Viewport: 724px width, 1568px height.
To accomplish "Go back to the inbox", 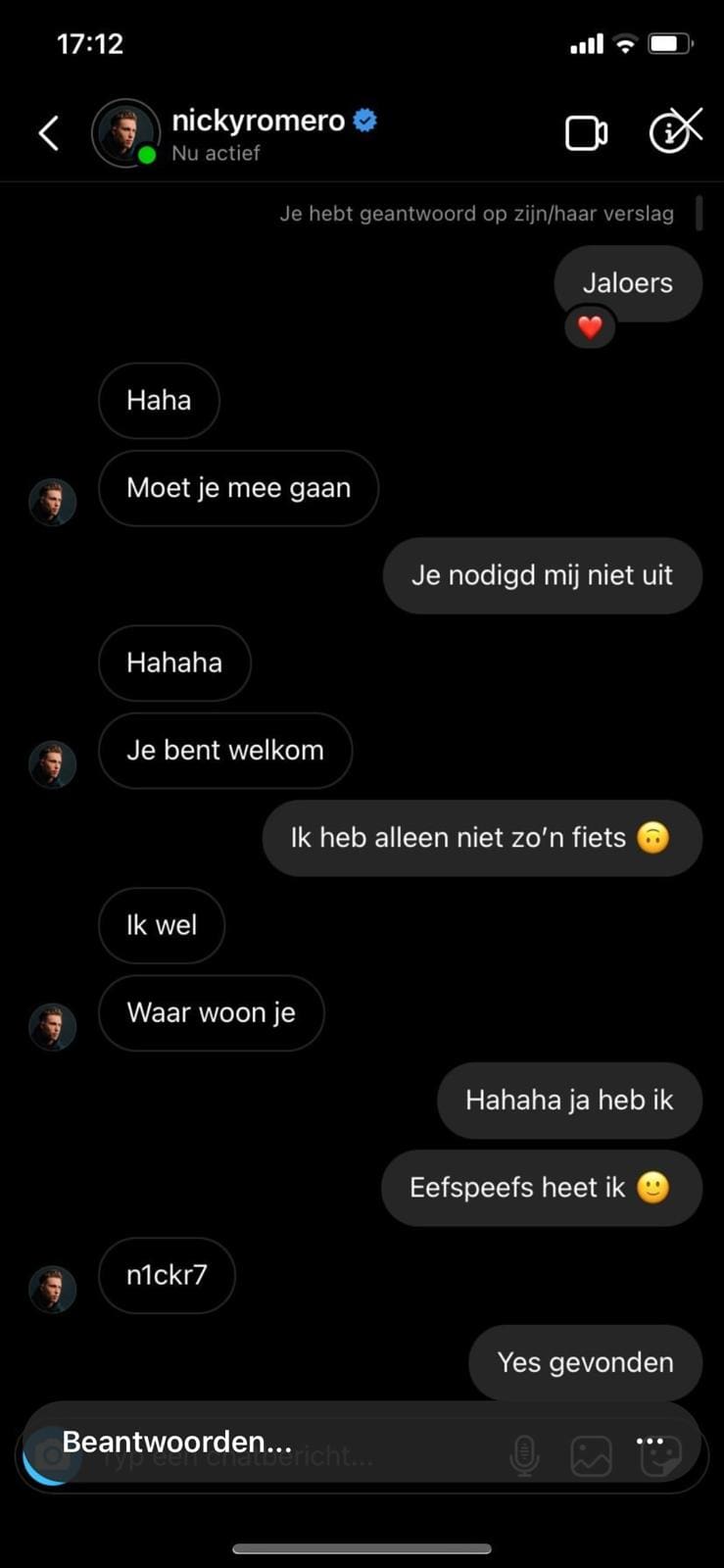I will pos(49,133).
